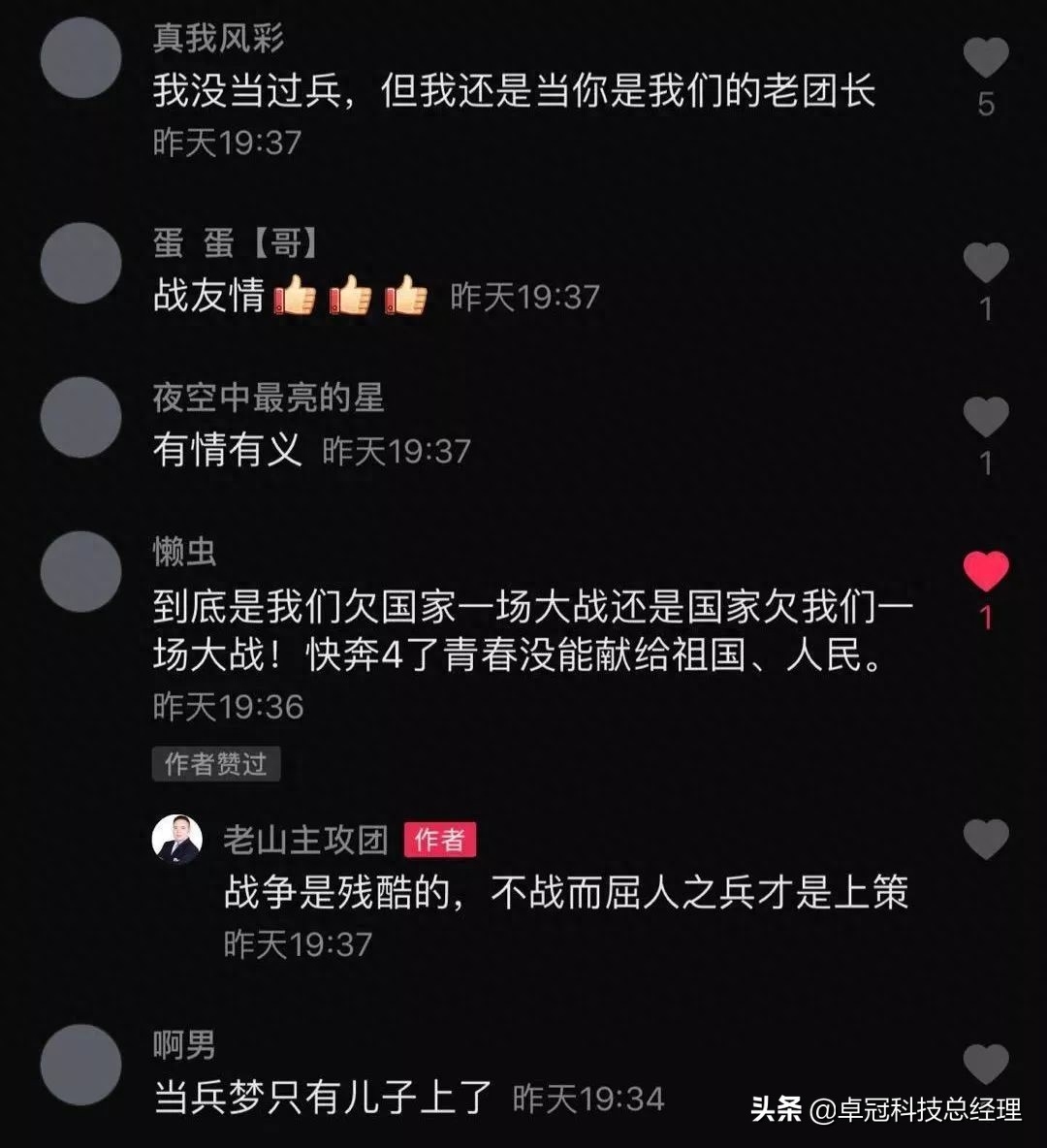1047x1148 pixels.
Task: Like the author 老山主攻团's reply
Action: pos(986,840)
